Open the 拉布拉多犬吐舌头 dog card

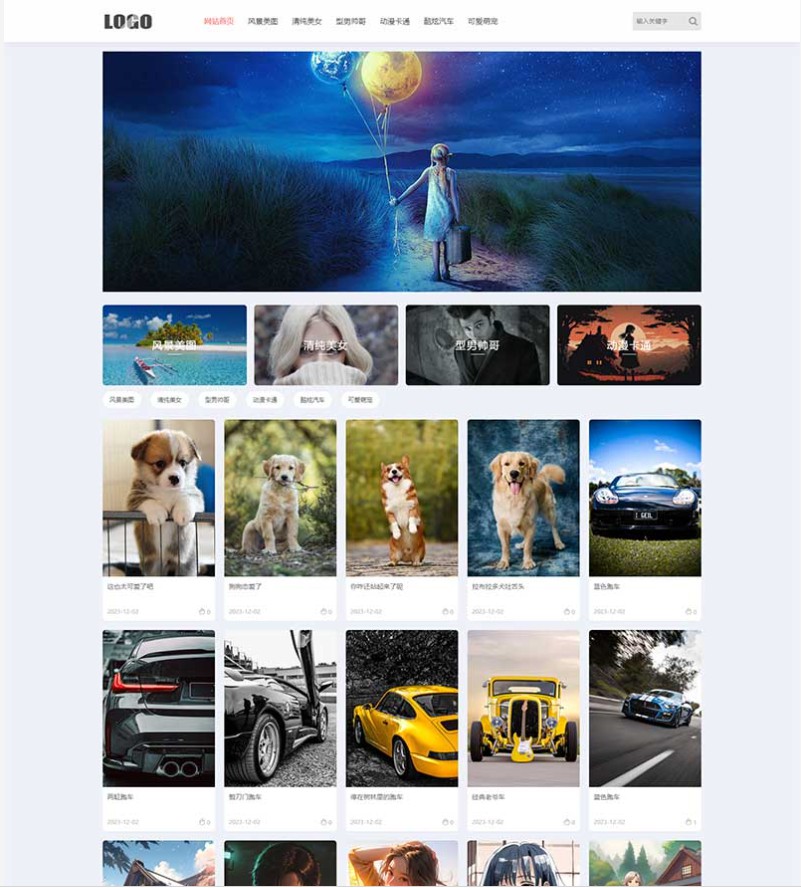pyautogui.click(x=523, y=498)
